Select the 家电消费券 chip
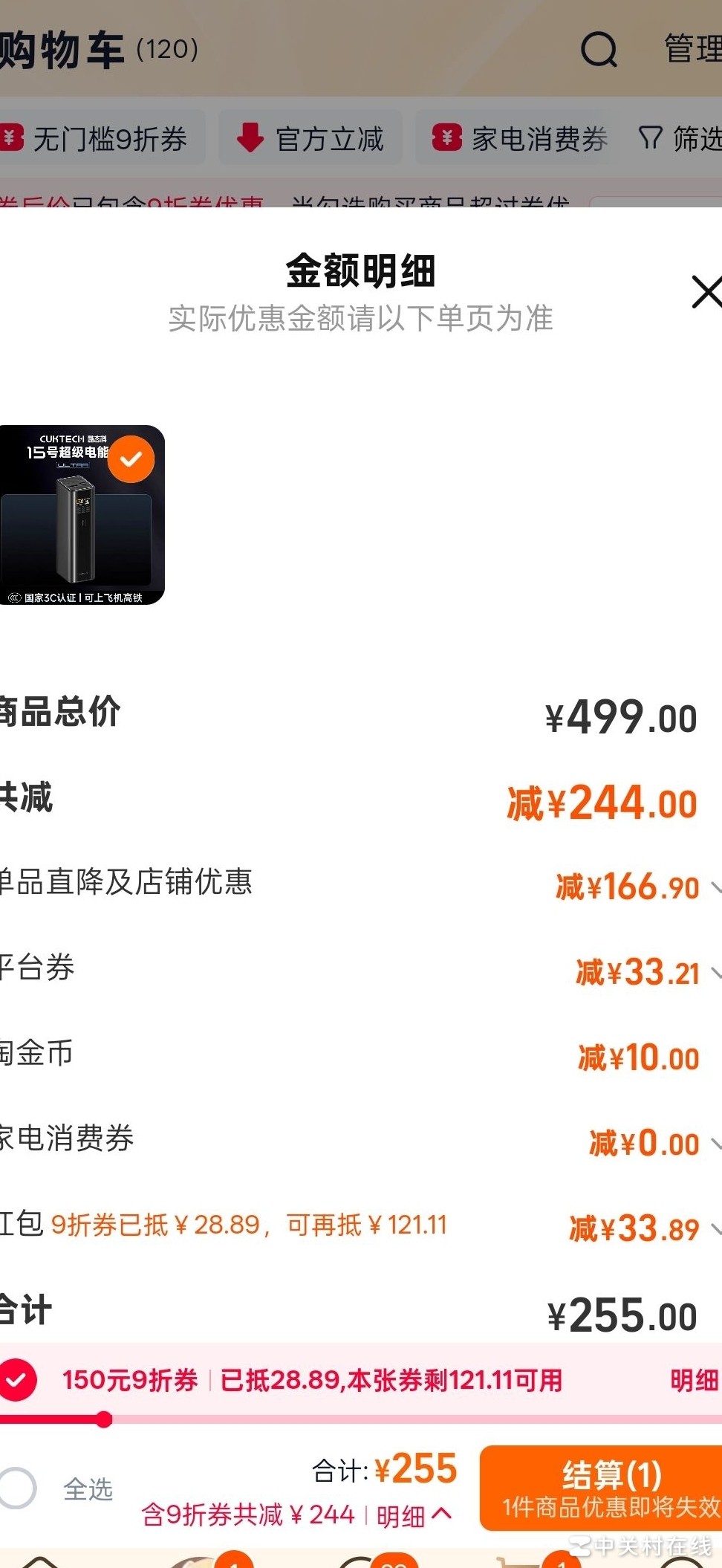The width and height of the screenshot is (722, 1568). click(x=520, y=139)
